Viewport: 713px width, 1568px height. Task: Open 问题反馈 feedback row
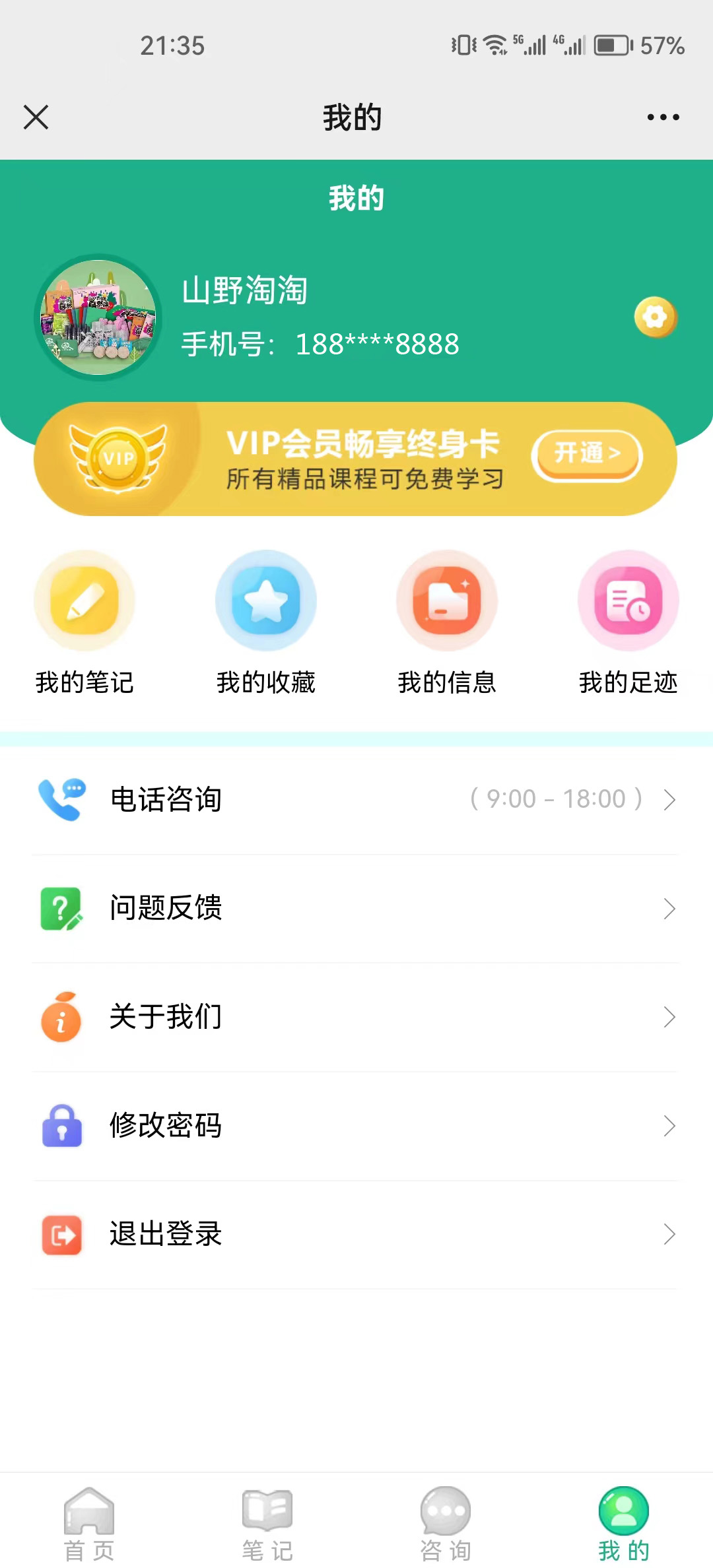(x=356, y=908)
